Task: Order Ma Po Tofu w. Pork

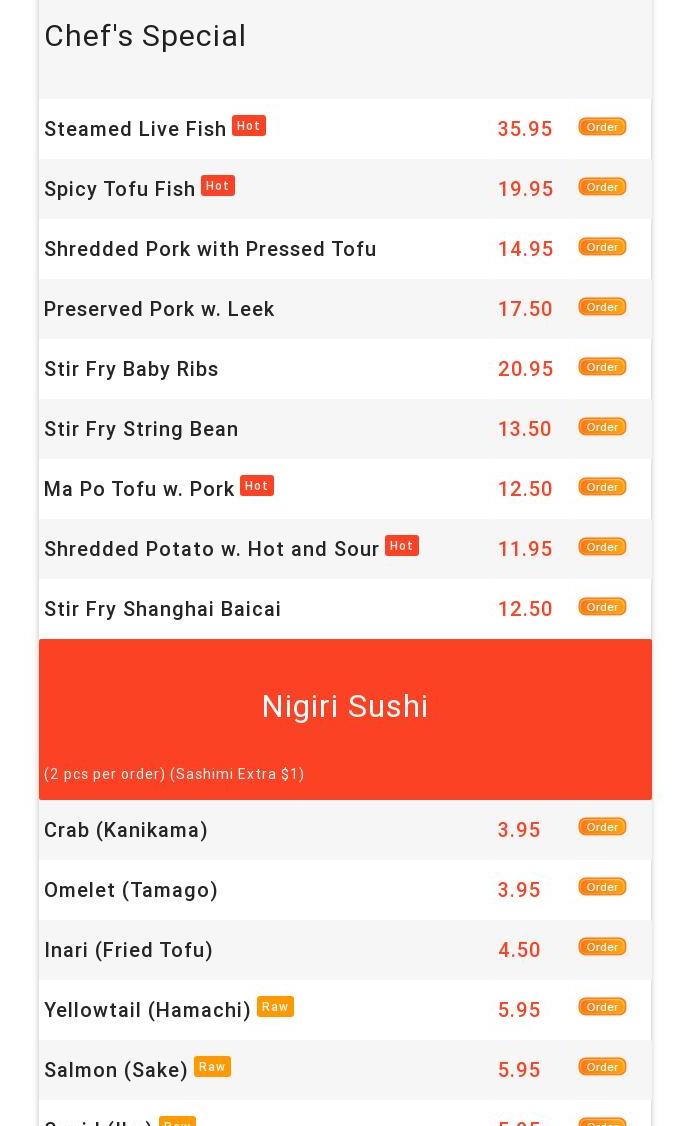Action: (602, 487)
